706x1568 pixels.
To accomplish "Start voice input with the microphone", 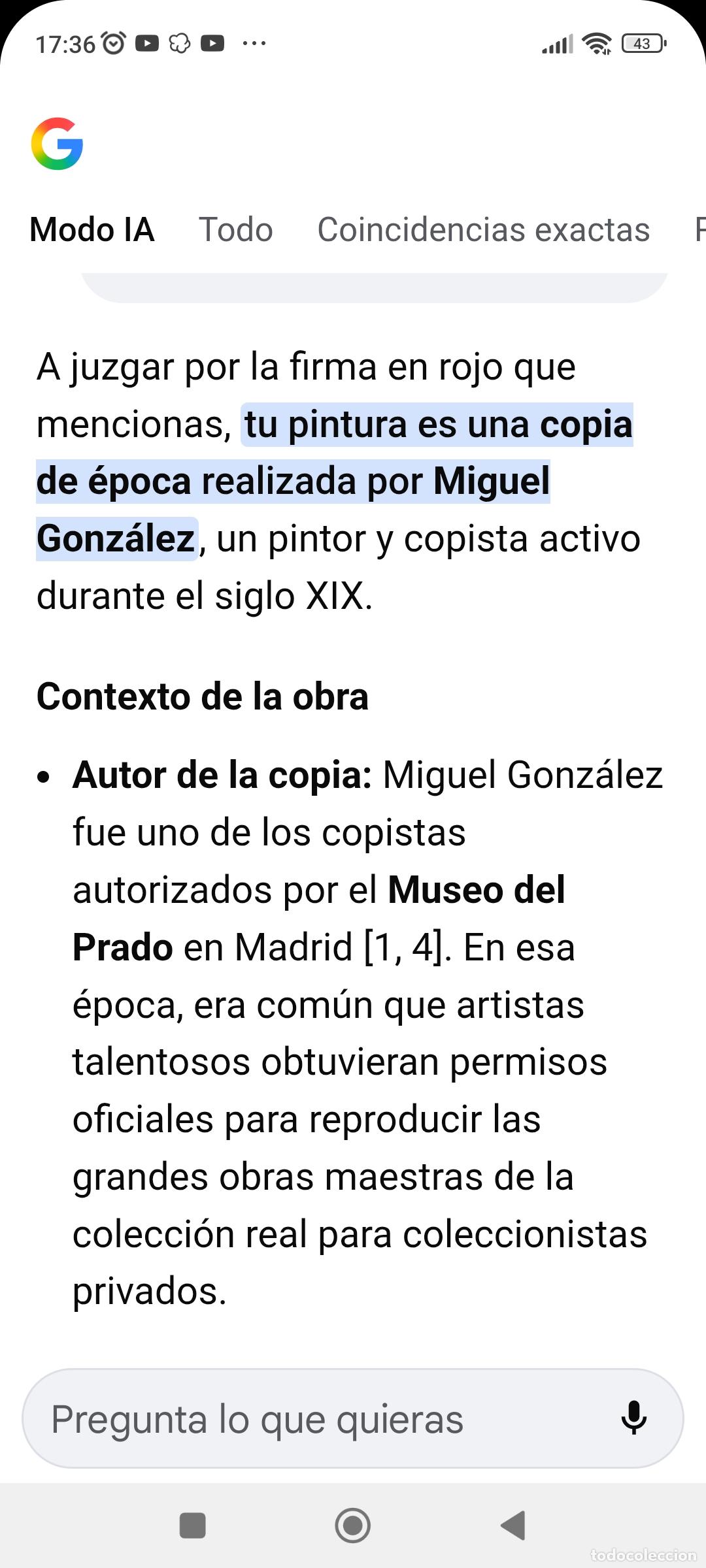I will (633, 1419).
